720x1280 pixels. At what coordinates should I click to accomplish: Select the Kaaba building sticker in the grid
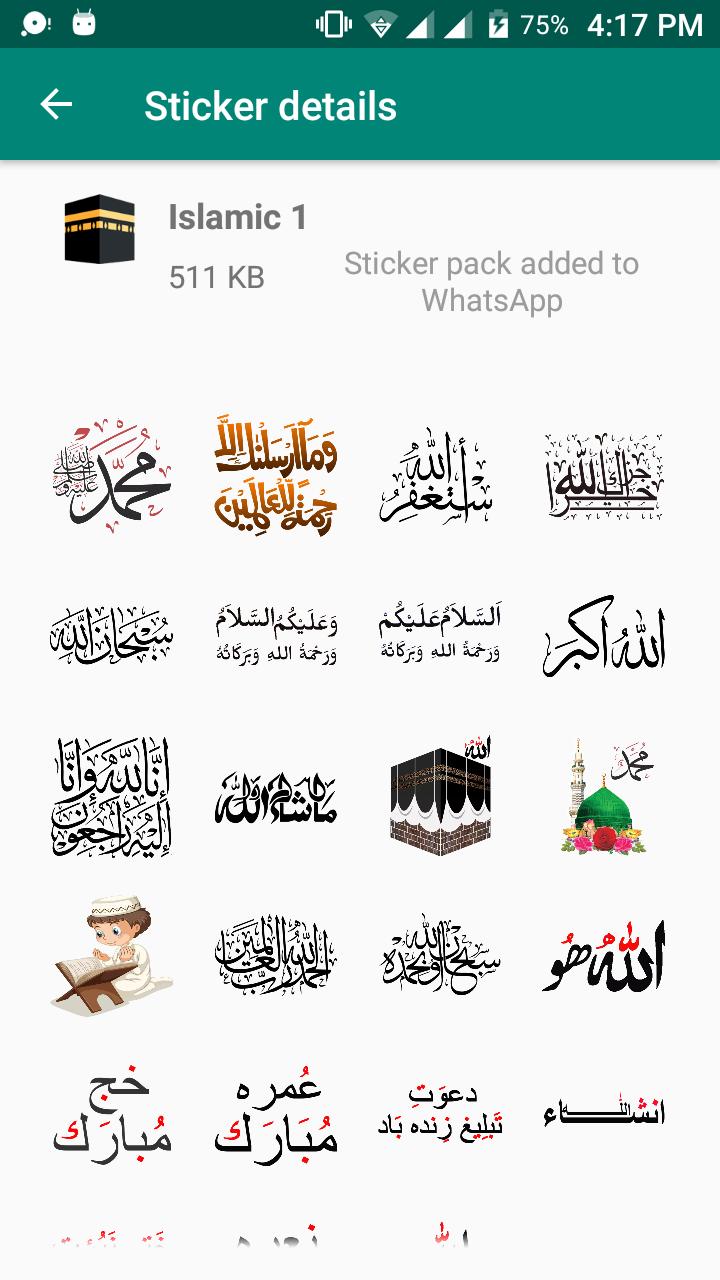click(x=442, y=796)
